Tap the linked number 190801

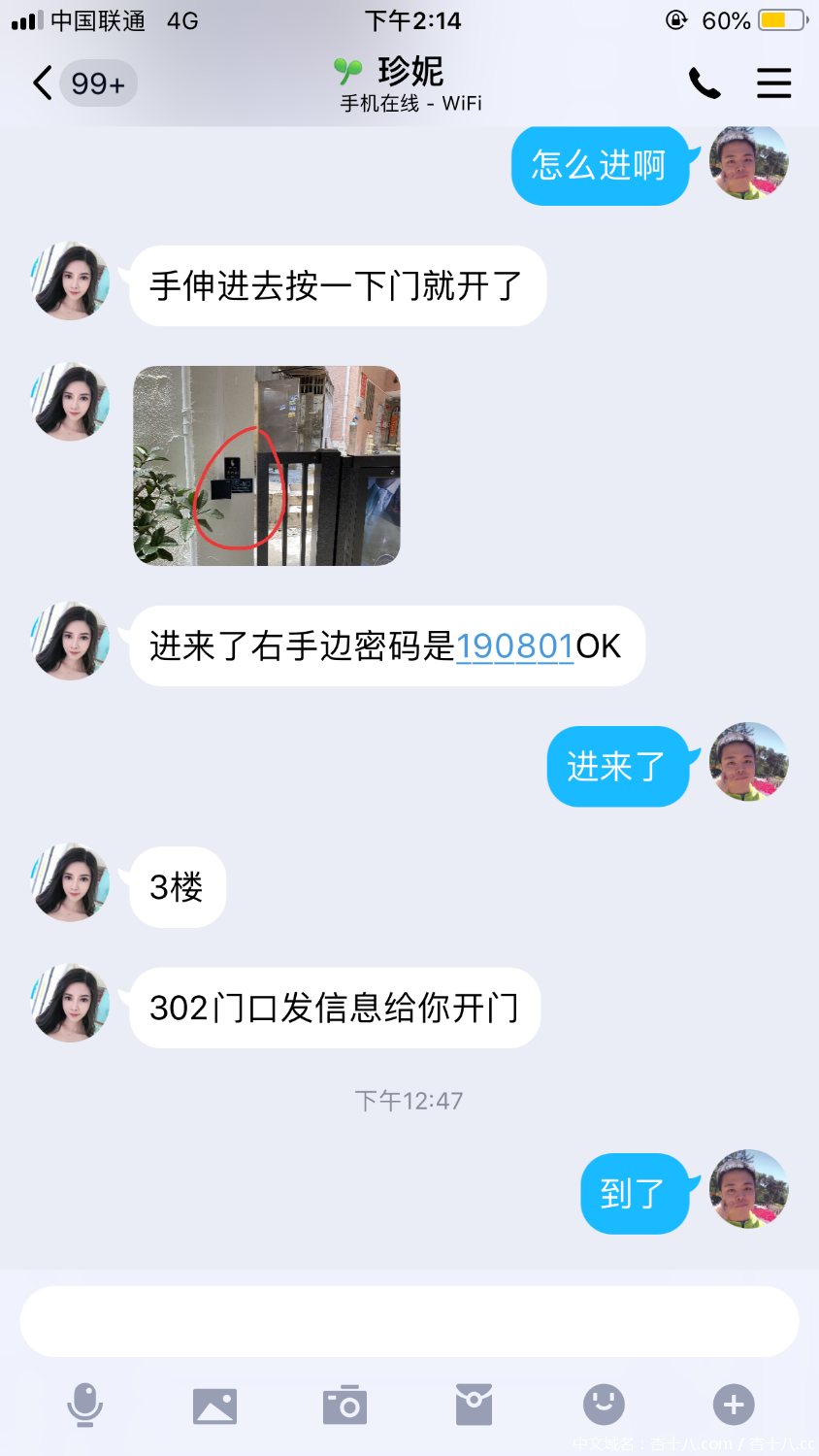515,646
